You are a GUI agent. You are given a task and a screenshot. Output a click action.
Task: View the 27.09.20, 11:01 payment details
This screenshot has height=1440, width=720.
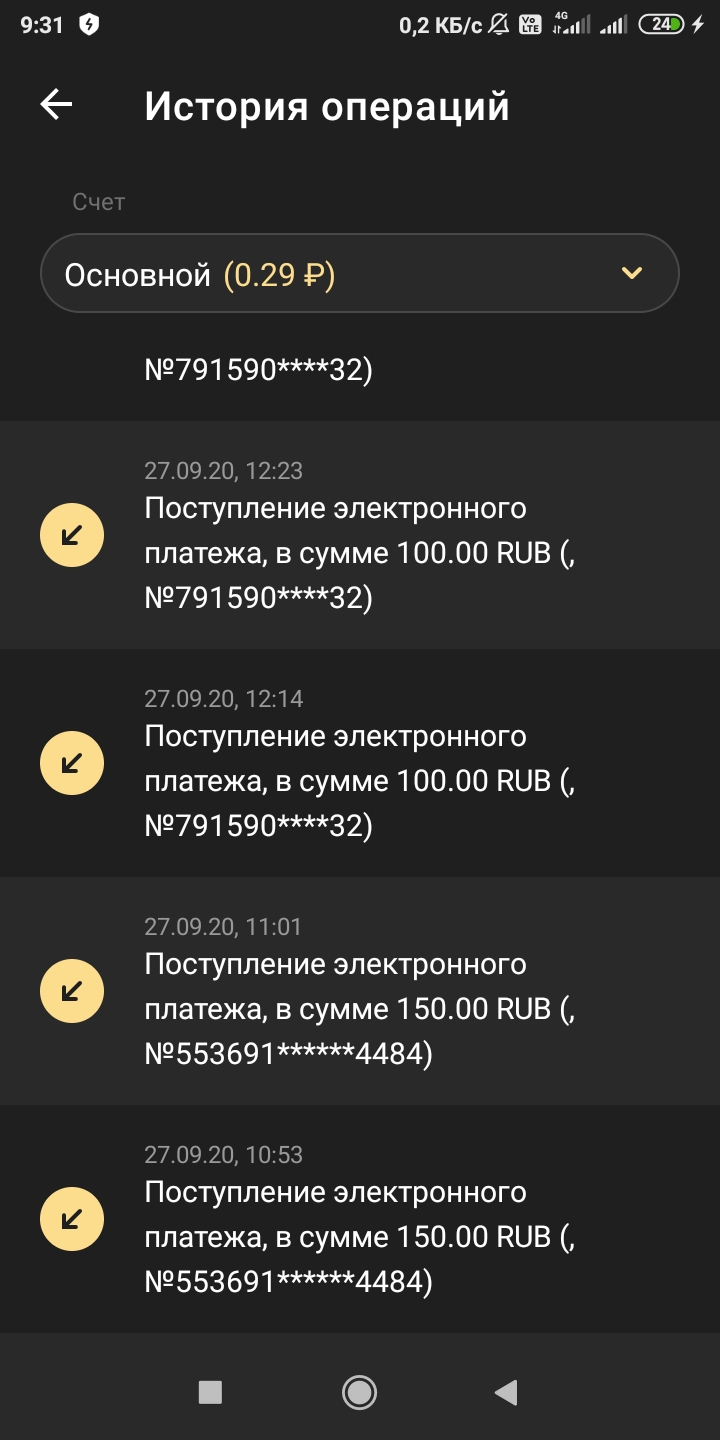coord(360,991)
